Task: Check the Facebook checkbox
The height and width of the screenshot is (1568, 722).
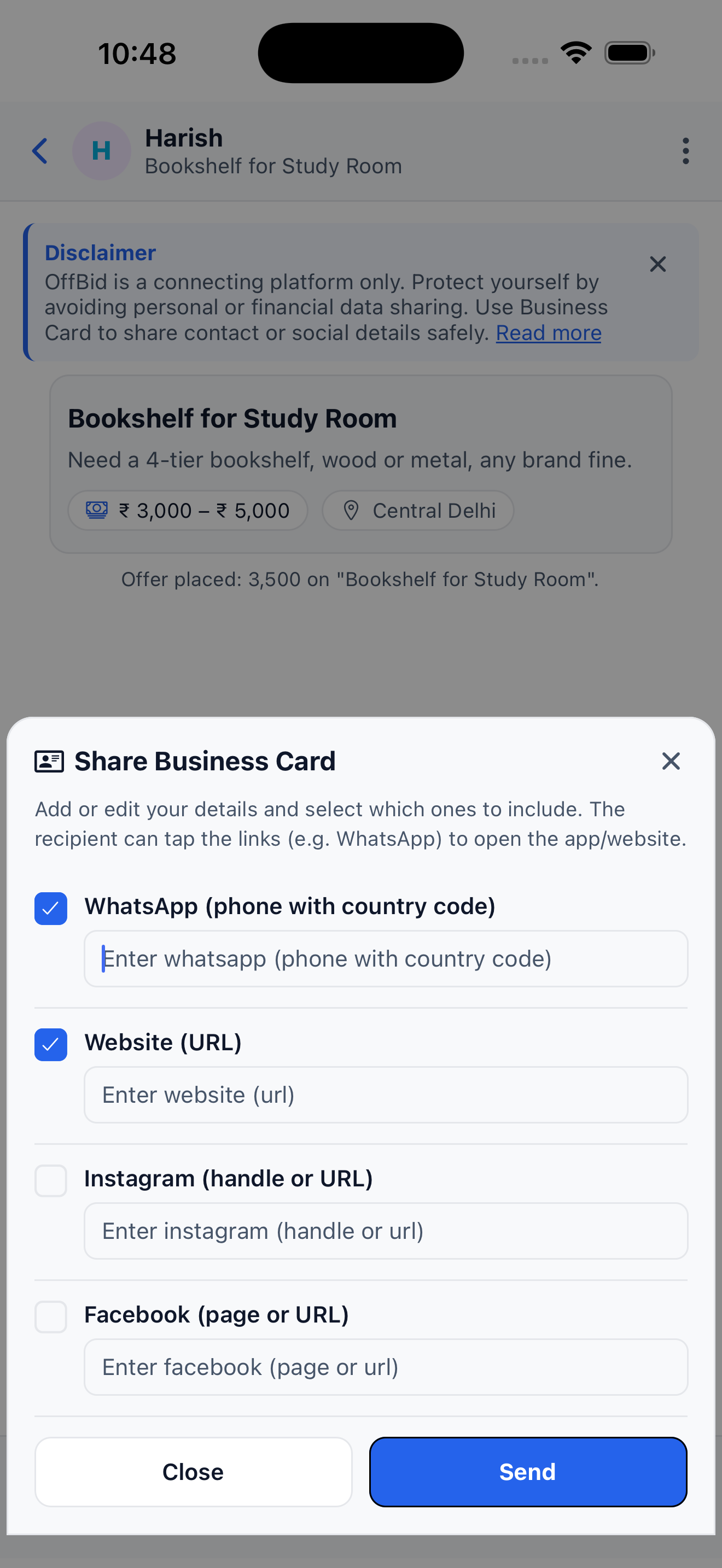Action: (51, 1317)
